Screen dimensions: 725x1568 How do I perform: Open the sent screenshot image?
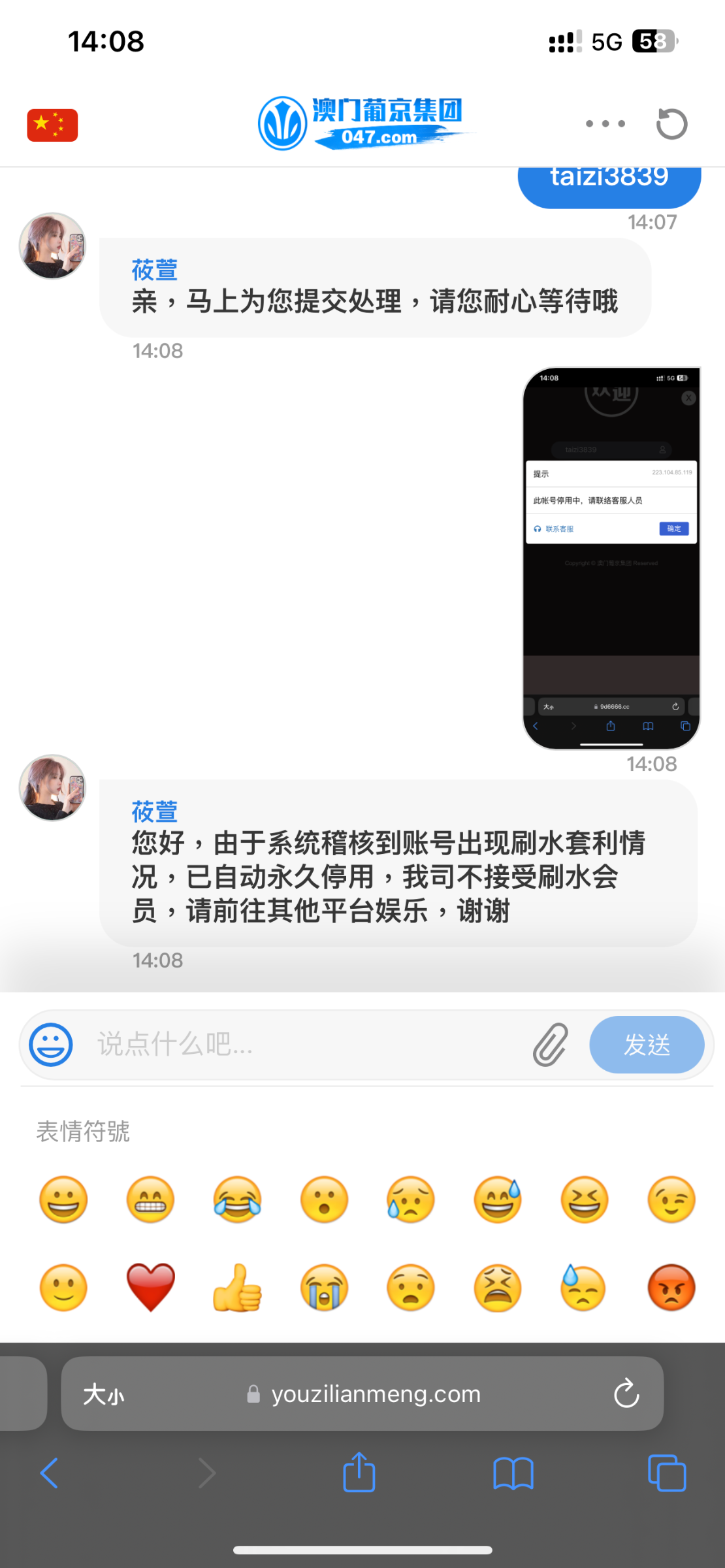pos(611,558)
